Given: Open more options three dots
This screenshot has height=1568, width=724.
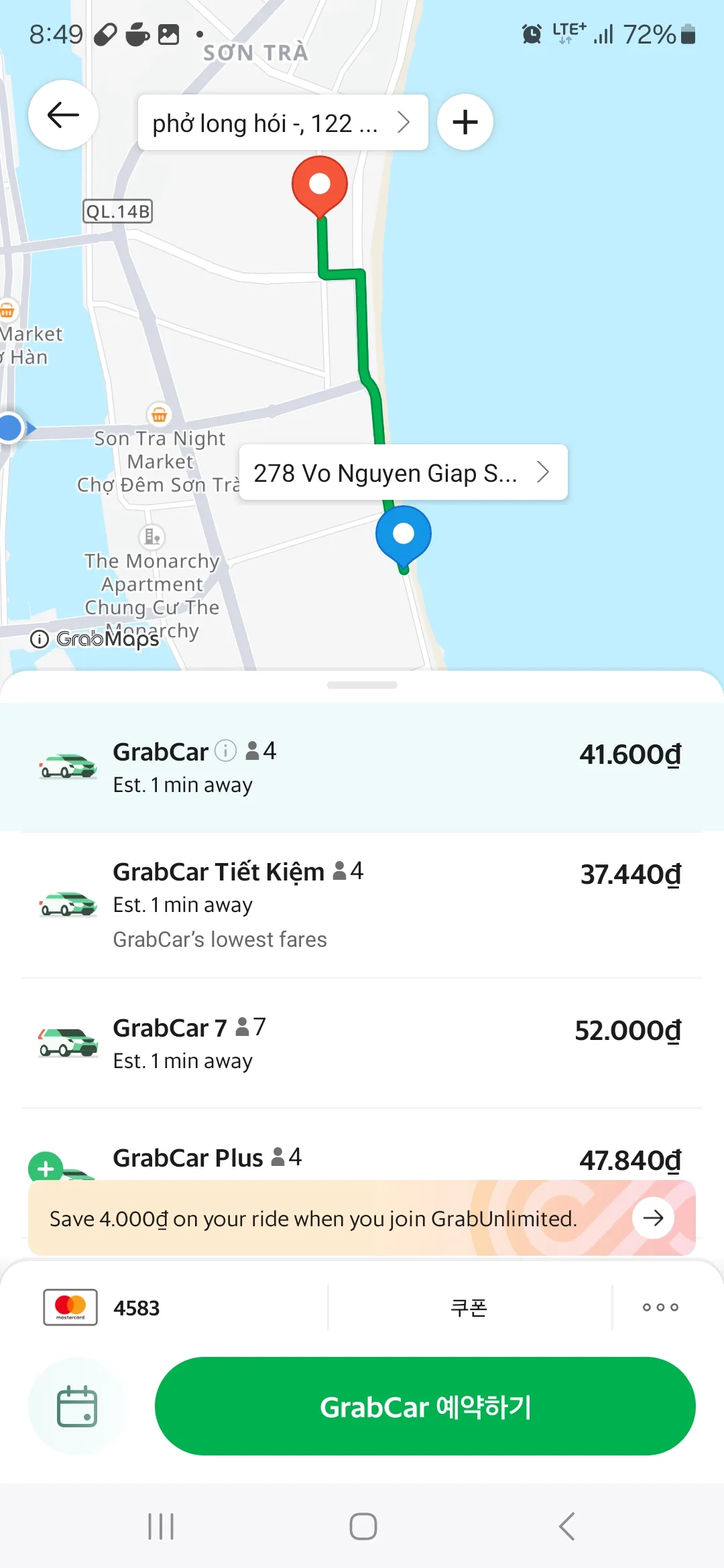Looking at the screenshot, I should pyautogui.click(x=660, y=1307).
